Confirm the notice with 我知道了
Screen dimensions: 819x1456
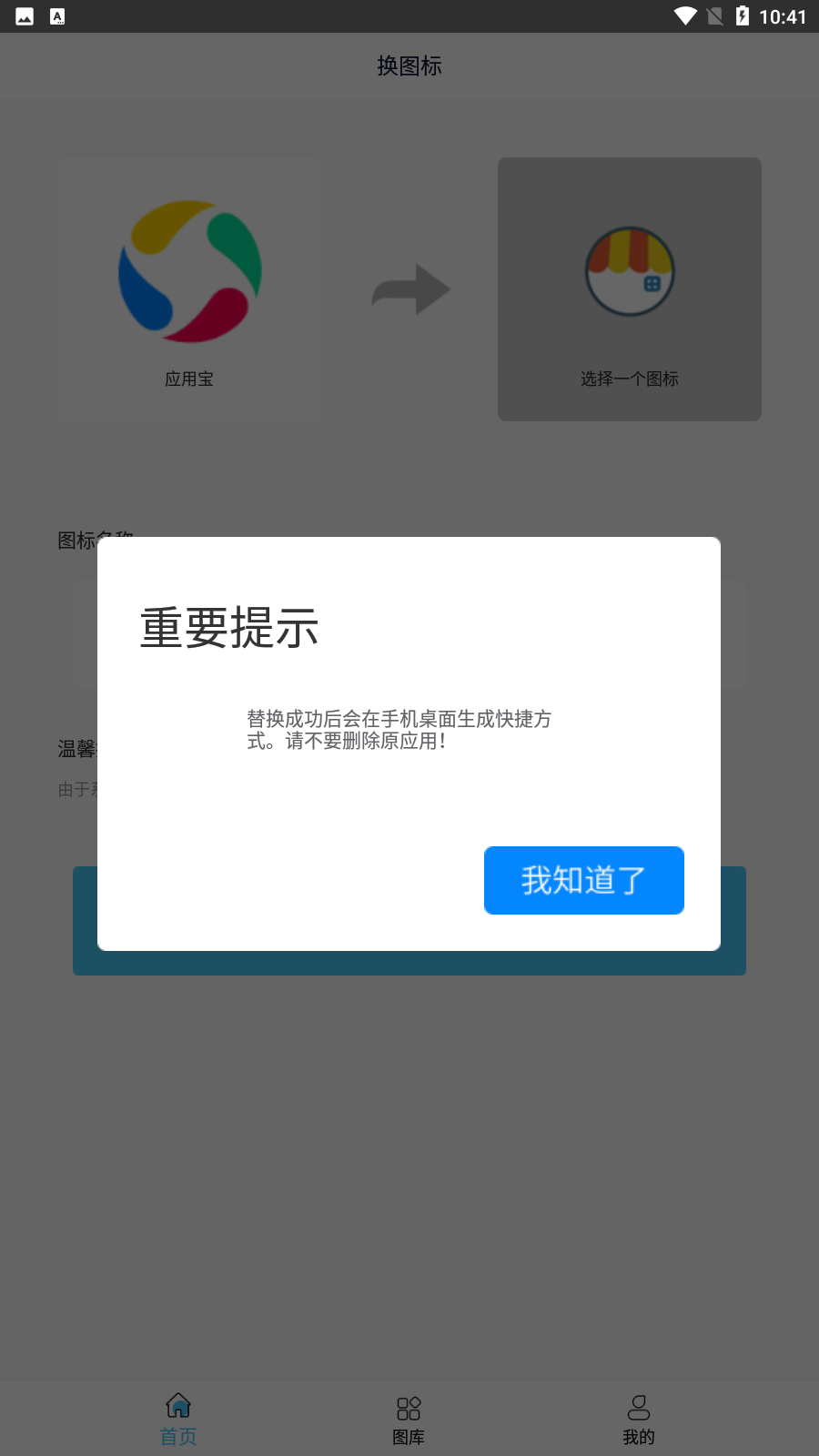[583, 880]
